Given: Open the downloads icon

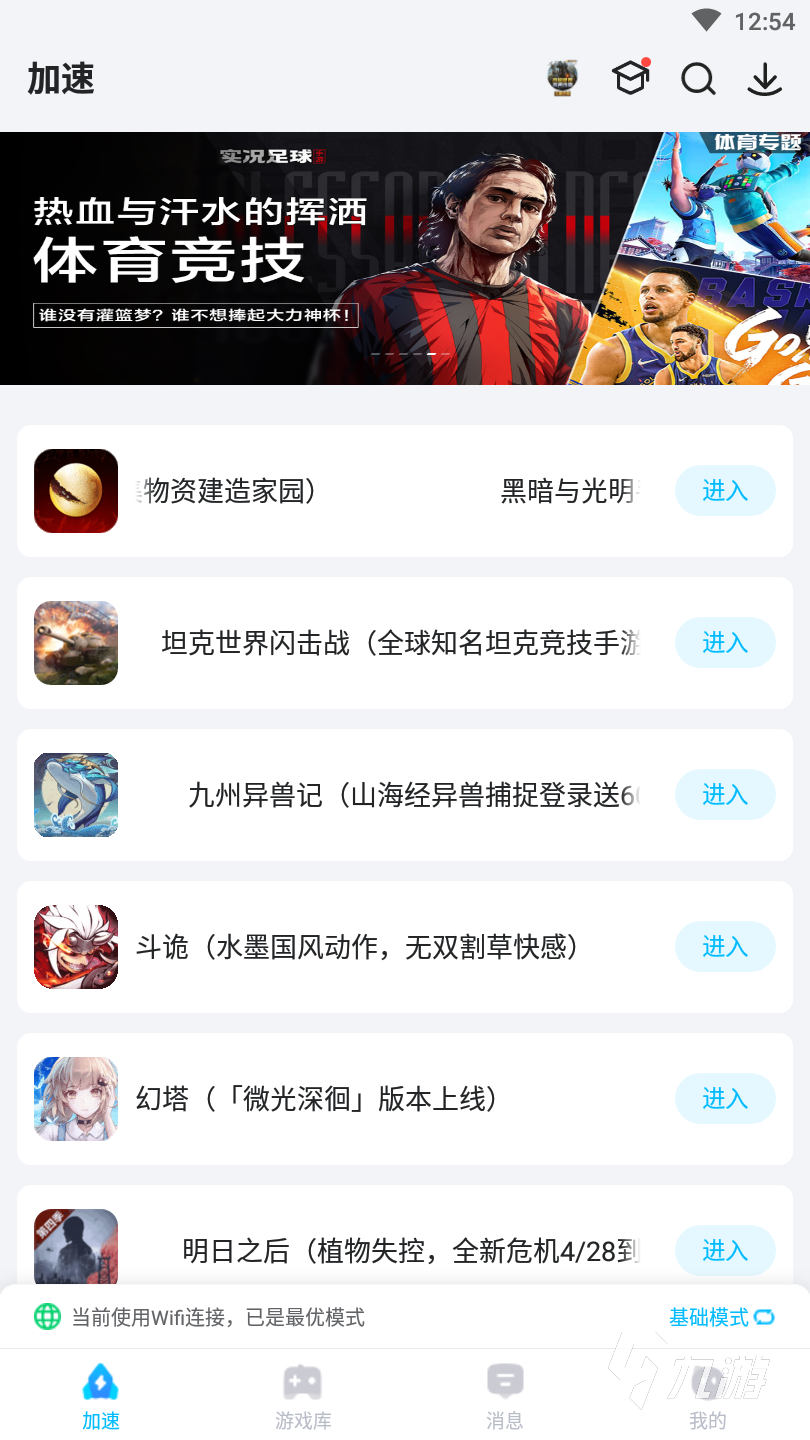Looking at the screenshot, I should 764,79.
